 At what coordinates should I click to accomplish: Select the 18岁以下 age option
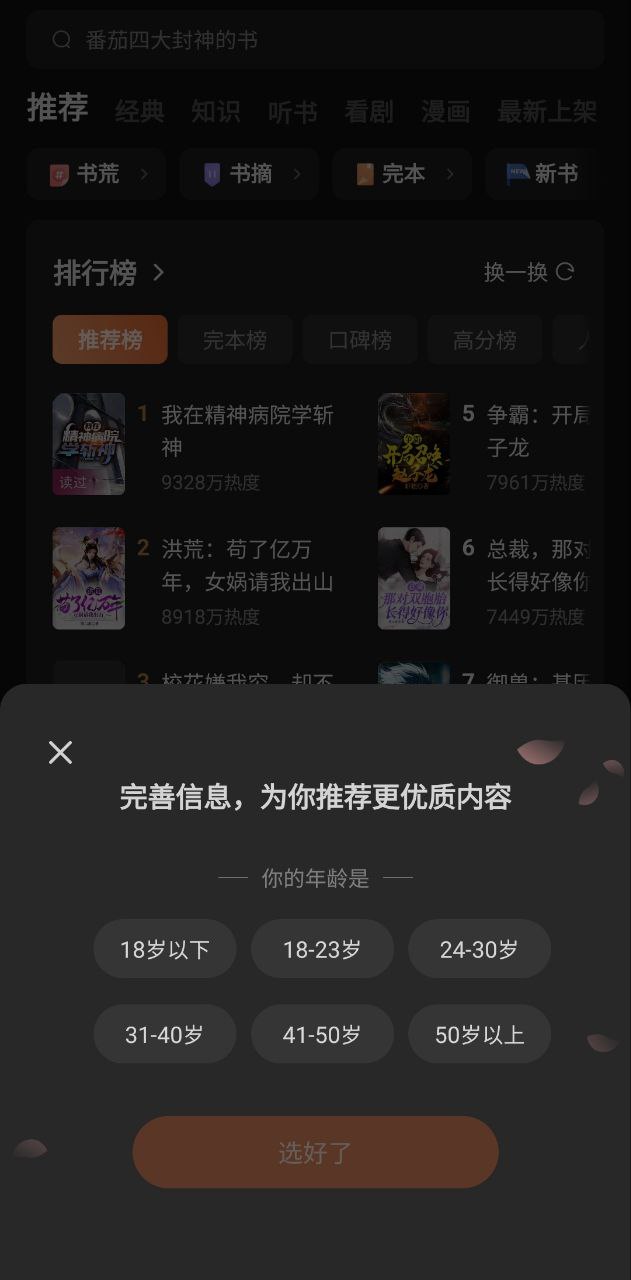[x=165, y=949]
